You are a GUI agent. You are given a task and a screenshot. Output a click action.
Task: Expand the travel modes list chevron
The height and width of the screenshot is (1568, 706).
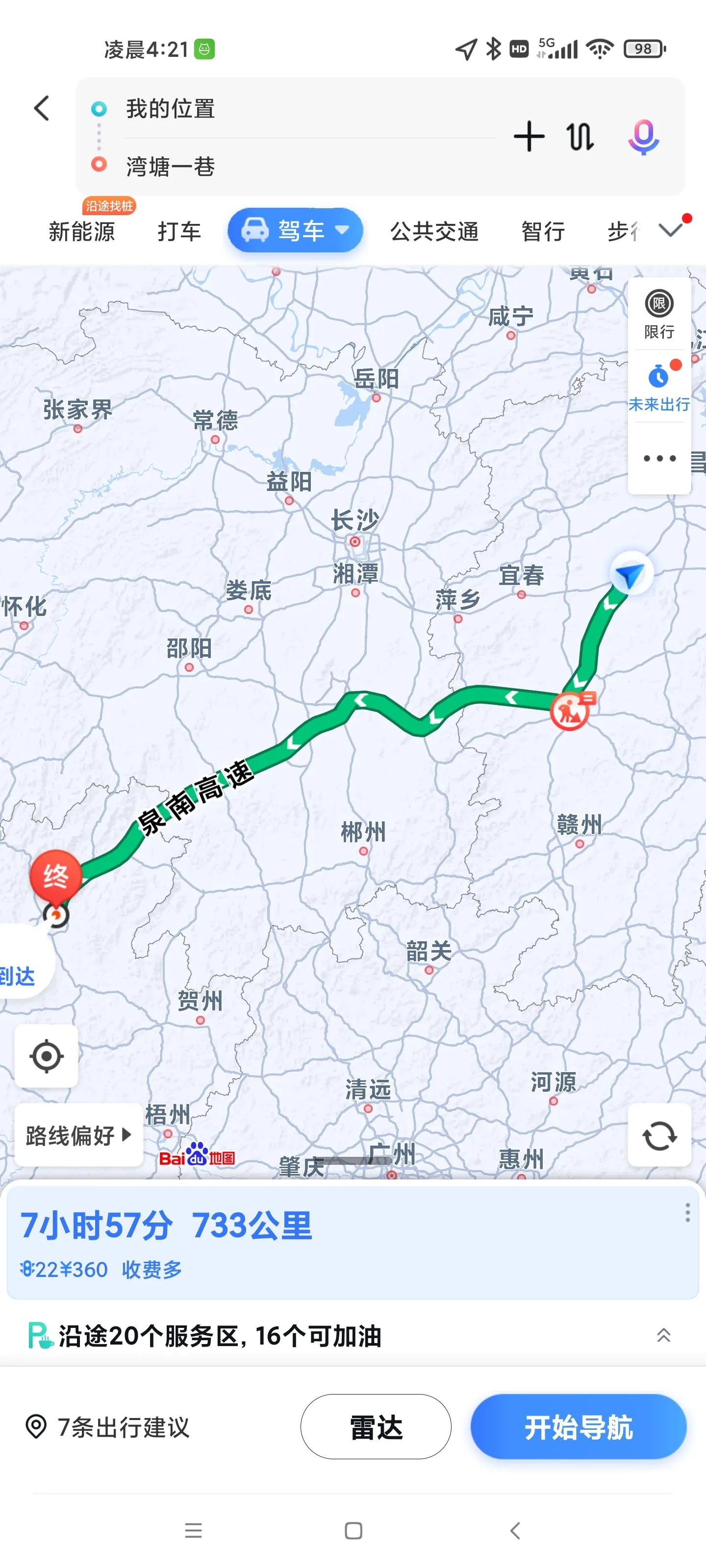tap(671, 230)
